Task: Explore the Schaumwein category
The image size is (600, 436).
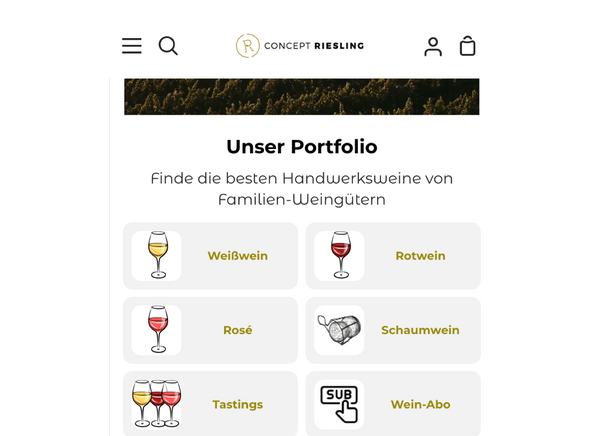Action: [x=393, y=330]
